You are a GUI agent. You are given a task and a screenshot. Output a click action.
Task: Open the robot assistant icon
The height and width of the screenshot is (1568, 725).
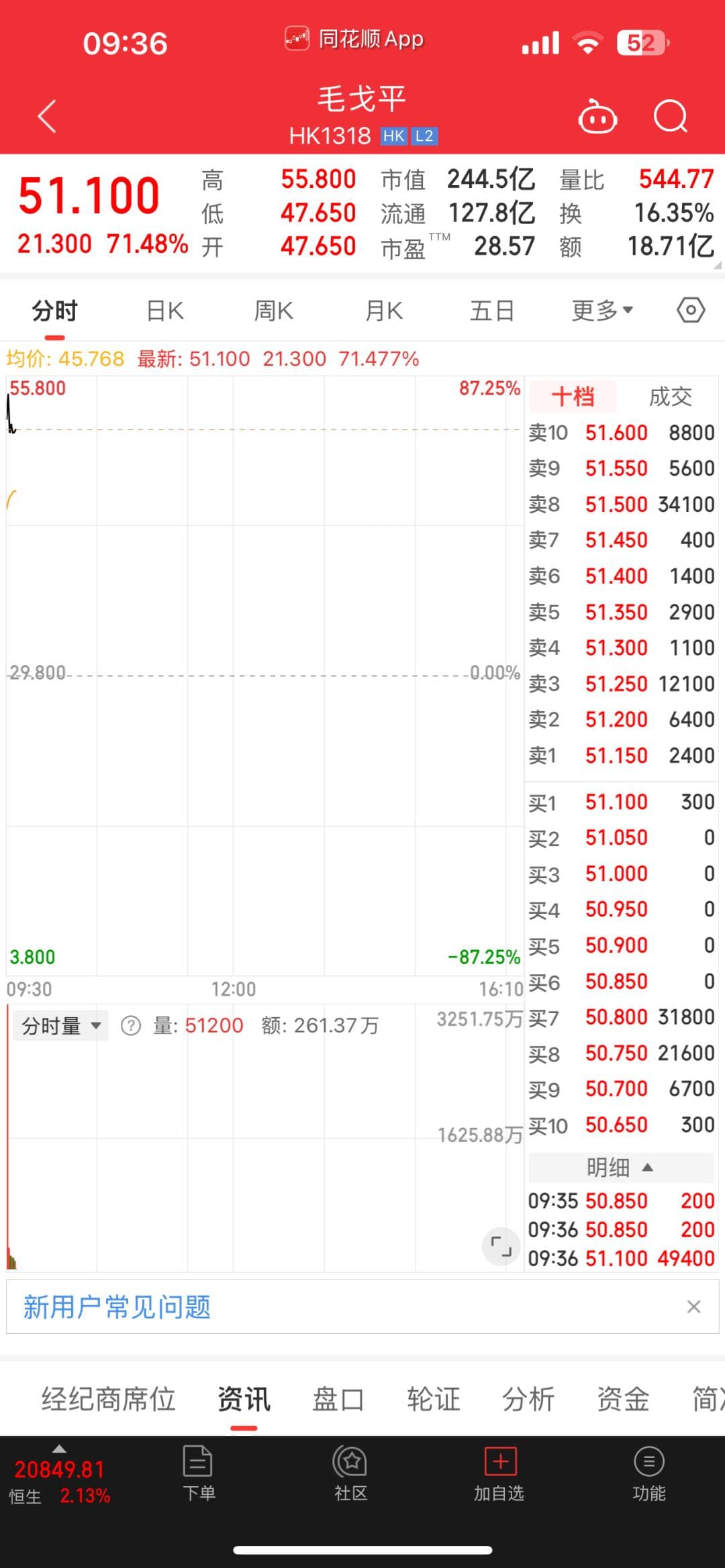[x=597, y=118]
